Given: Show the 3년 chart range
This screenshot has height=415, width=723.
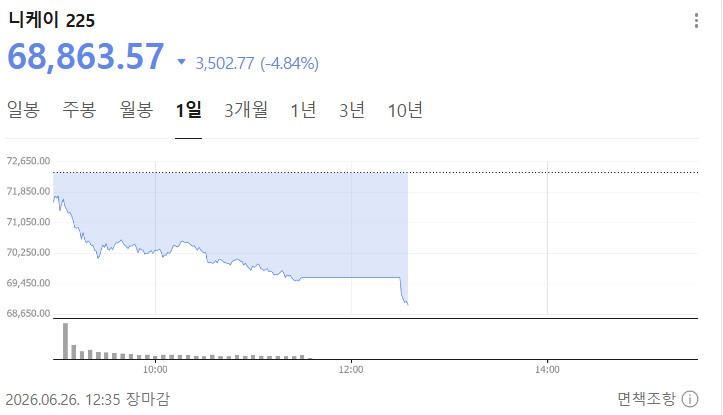Looking at the screenshot, I should (x=352, y=110).
